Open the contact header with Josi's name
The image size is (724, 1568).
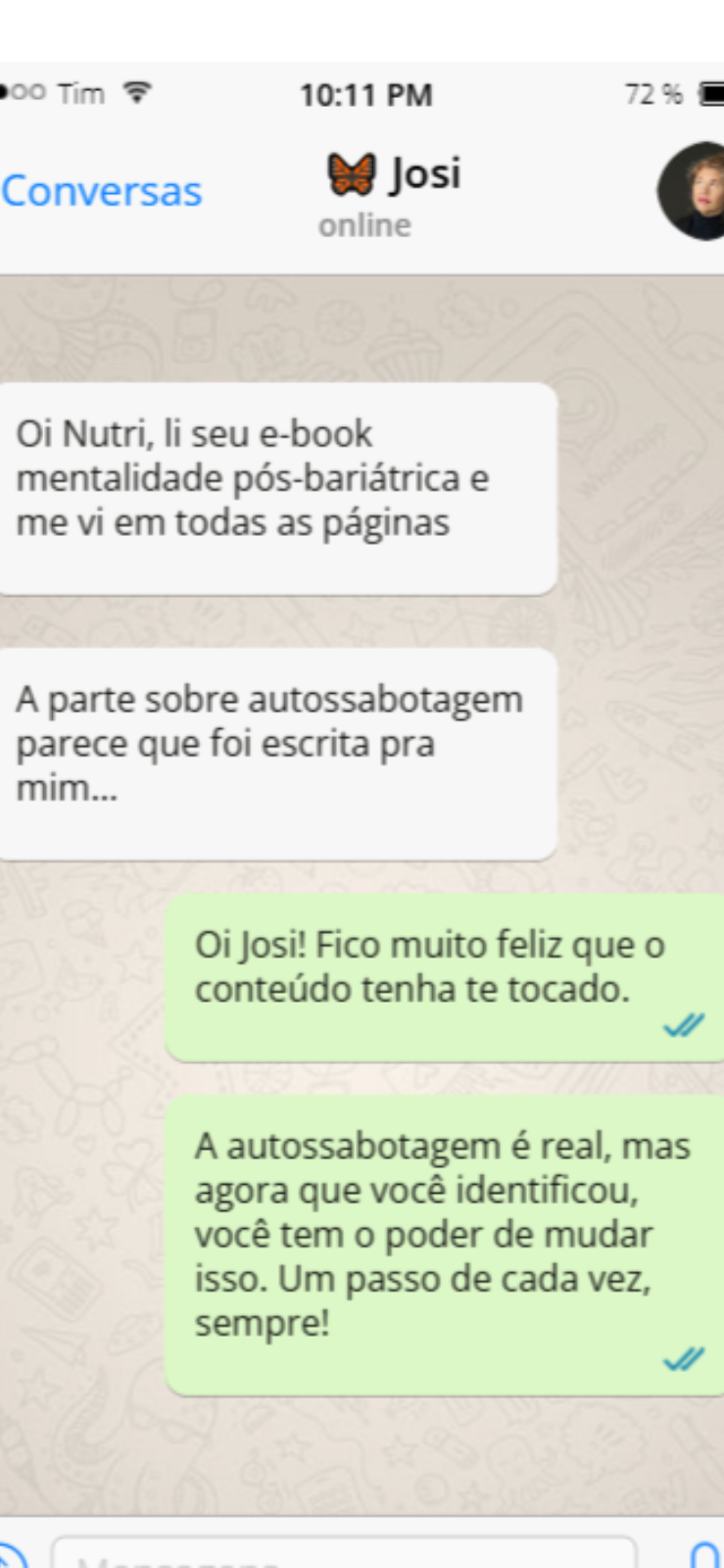click(392, 191)
